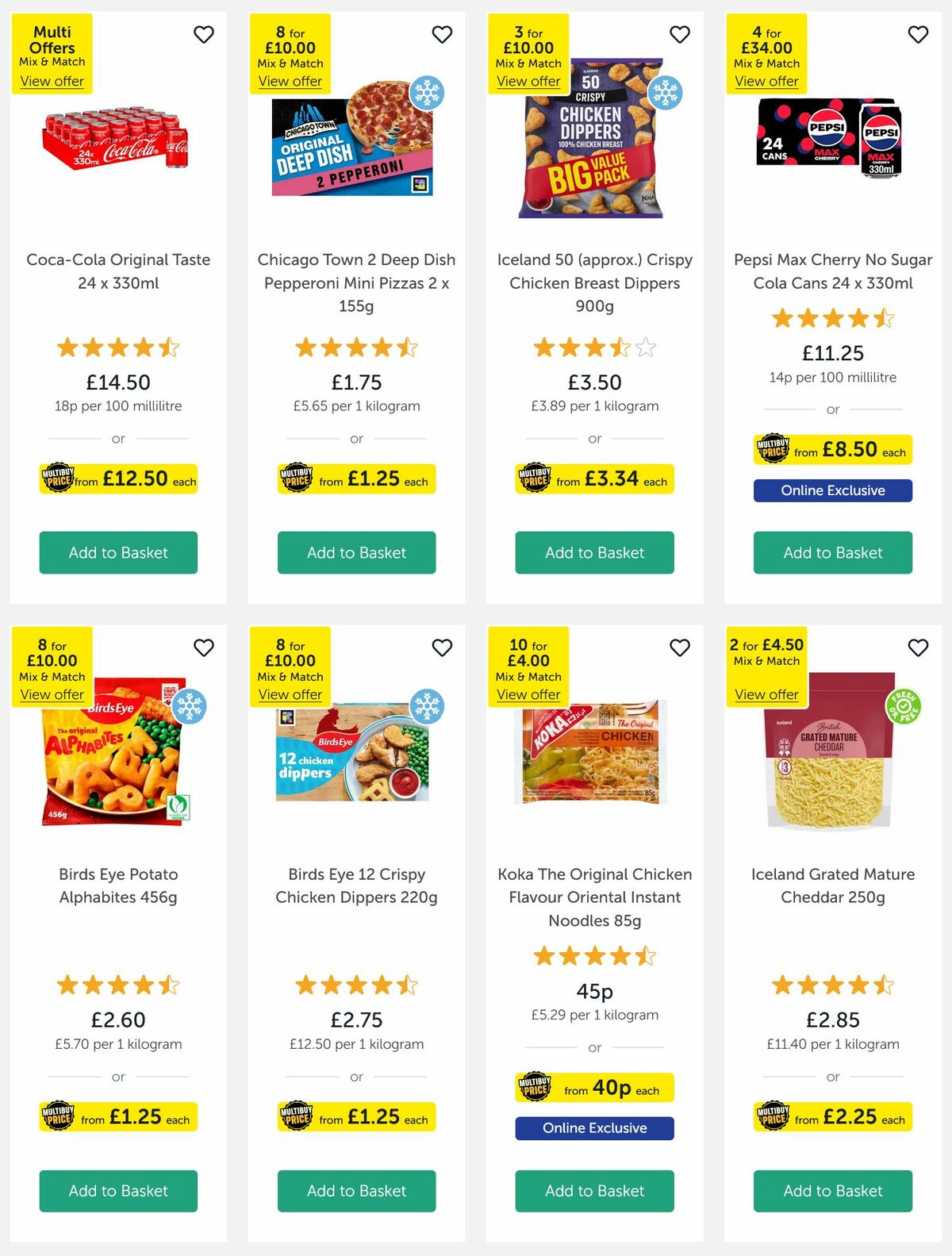Click the snowflake frozen icon on Chicago Town pizza
The height and width of the screenshot is (1256, 952).
(x=426, y=92)
